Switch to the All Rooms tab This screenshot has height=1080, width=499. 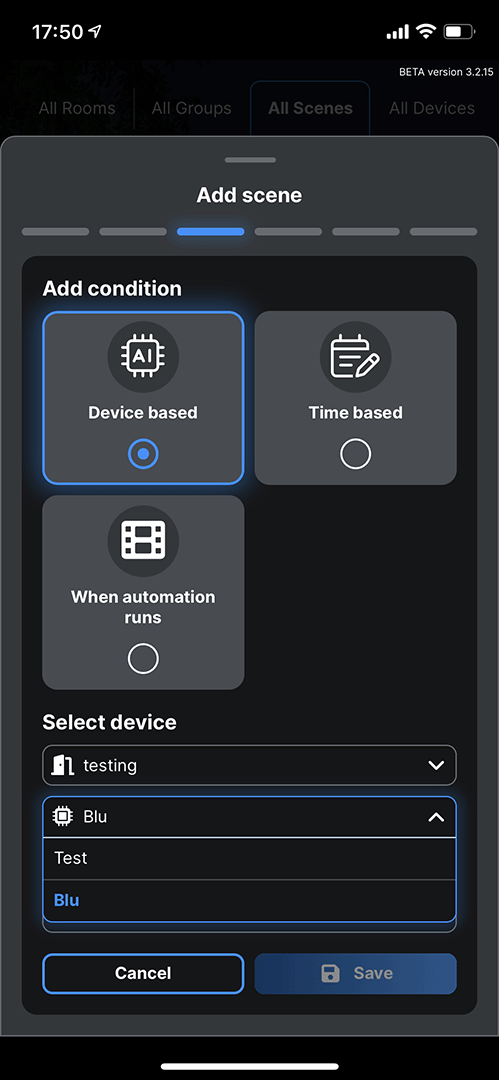[77, 108]
